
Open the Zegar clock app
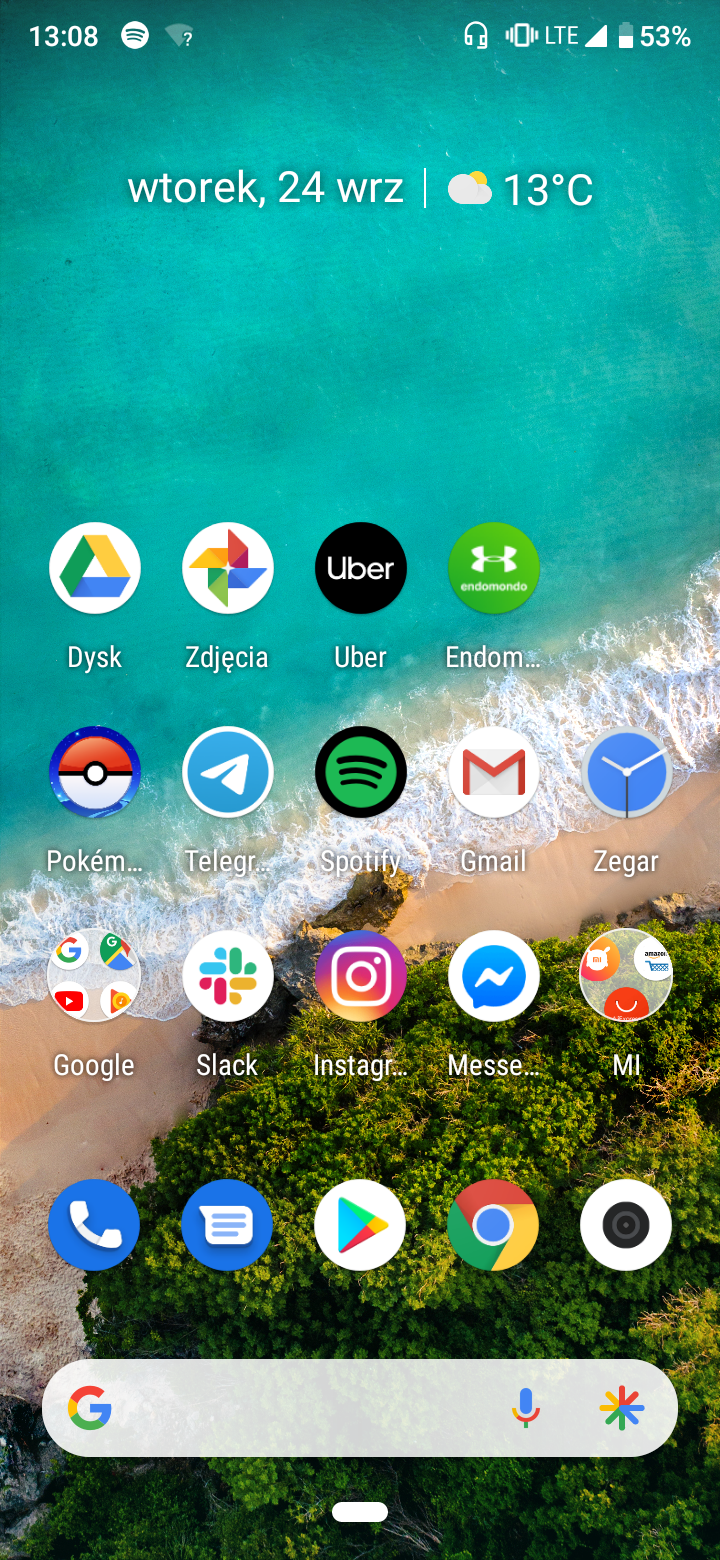coord(626,772)
